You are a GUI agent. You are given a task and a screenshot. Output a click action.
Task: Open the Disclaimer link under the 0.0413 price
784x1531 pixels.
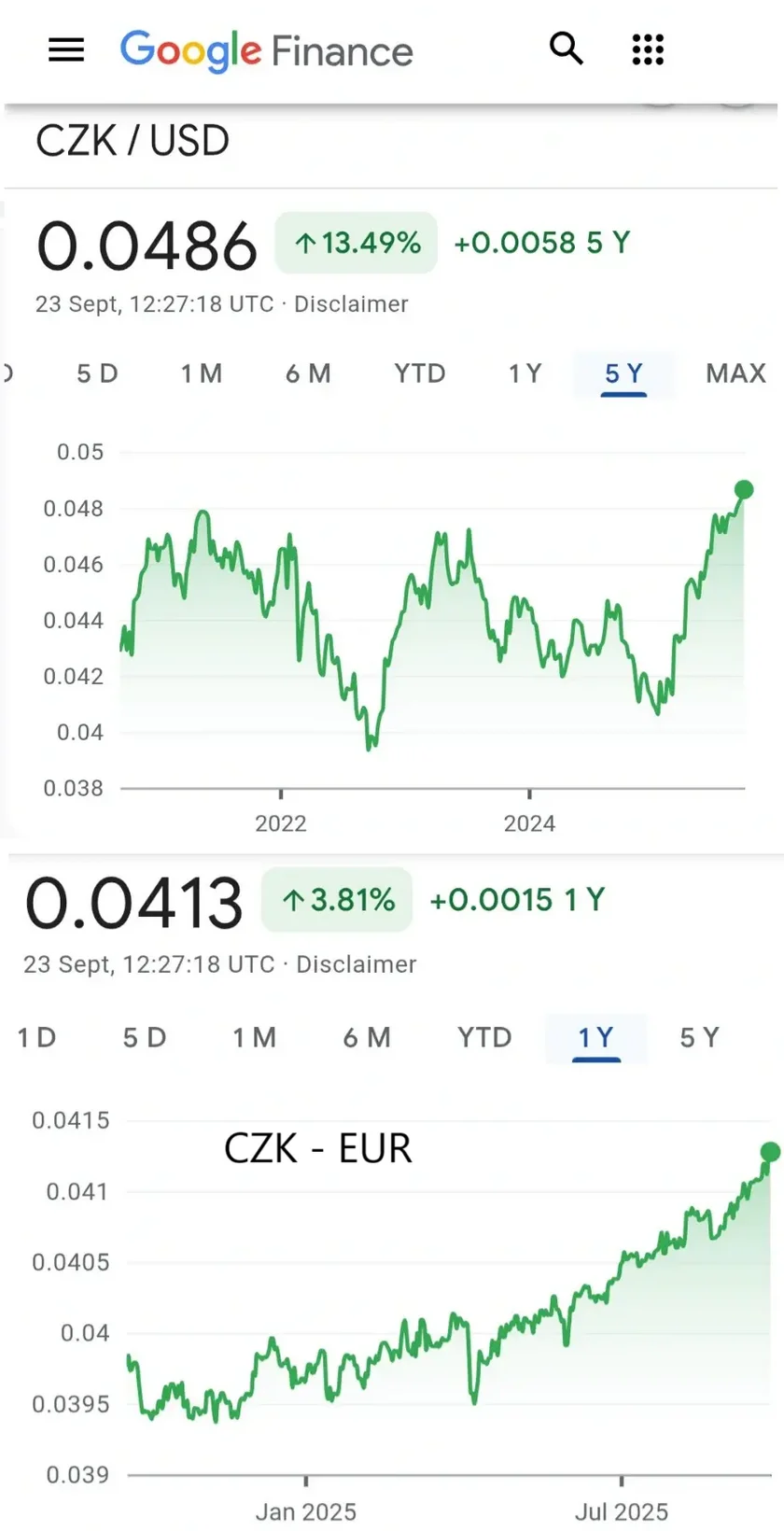point(356,963)
